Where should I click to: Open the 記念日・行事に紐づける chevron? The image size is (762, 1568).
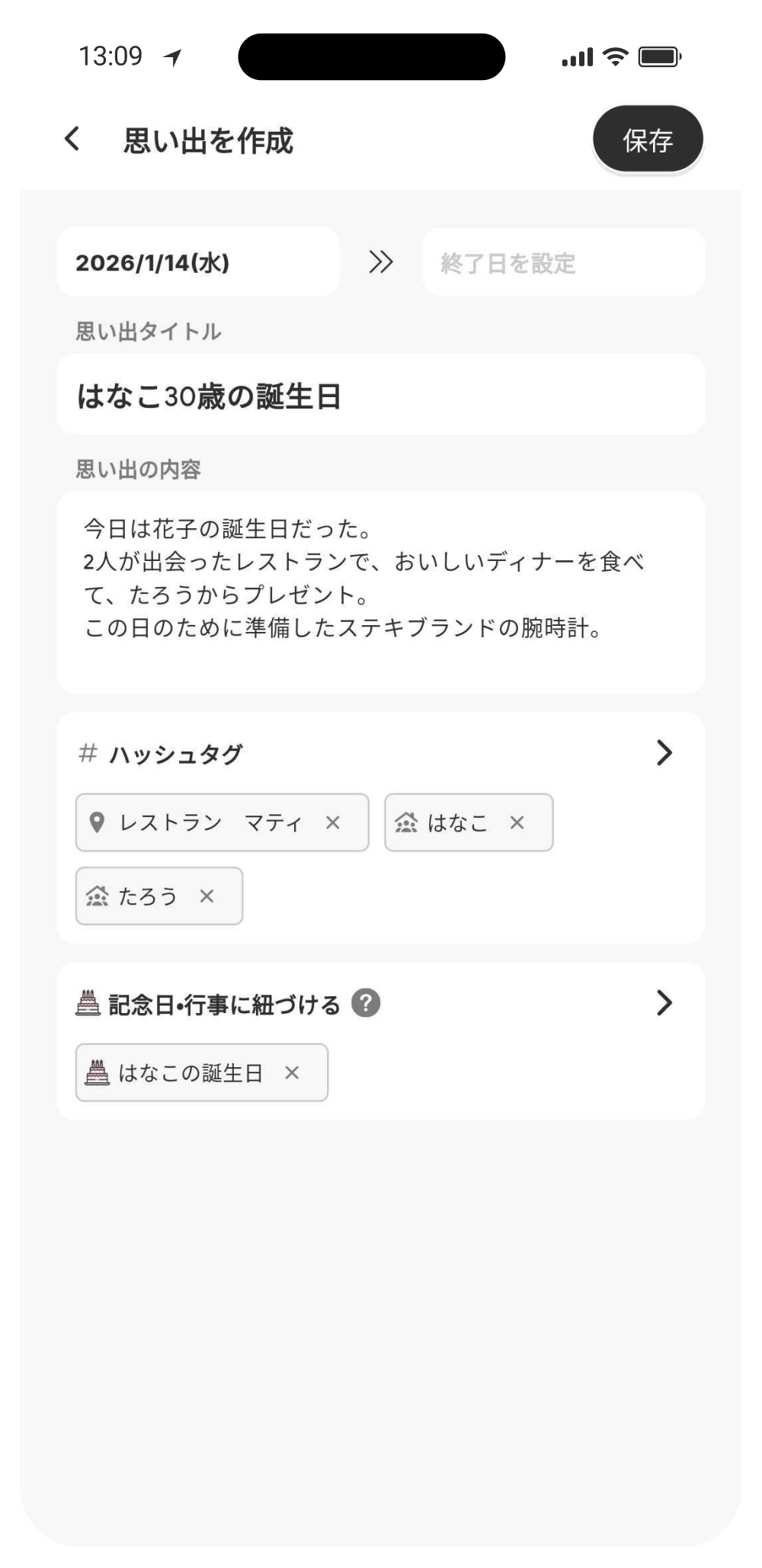(x=664, y=1003)
